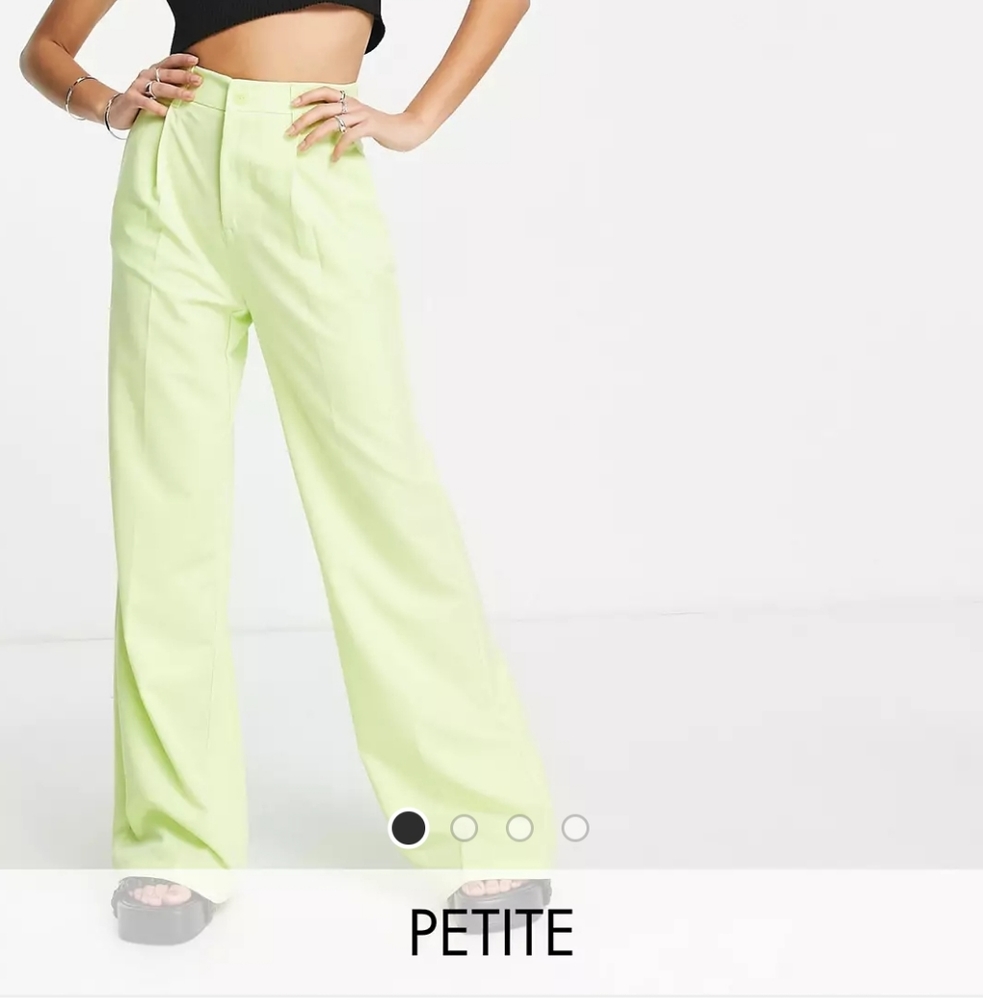
Task: Click the carousel dot progress strip
Action: click(x=490, y=828)
